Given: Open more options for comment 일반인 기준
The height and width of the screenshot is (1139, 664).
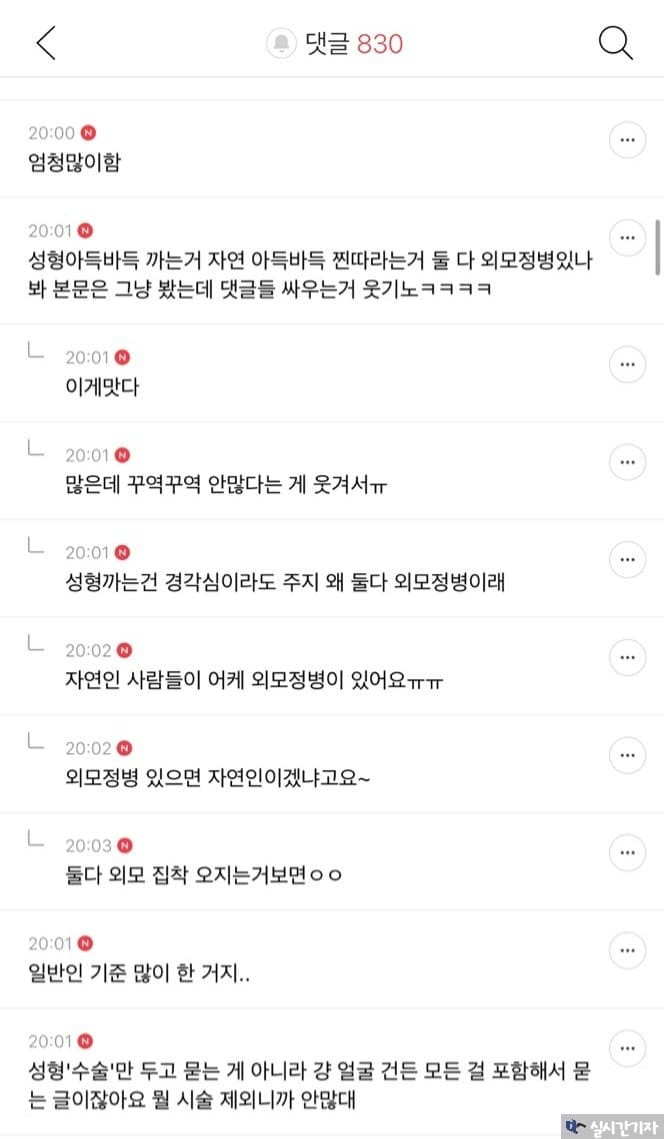Looking at the screenshot, I should pyautogui.click(x=627, y=948).
